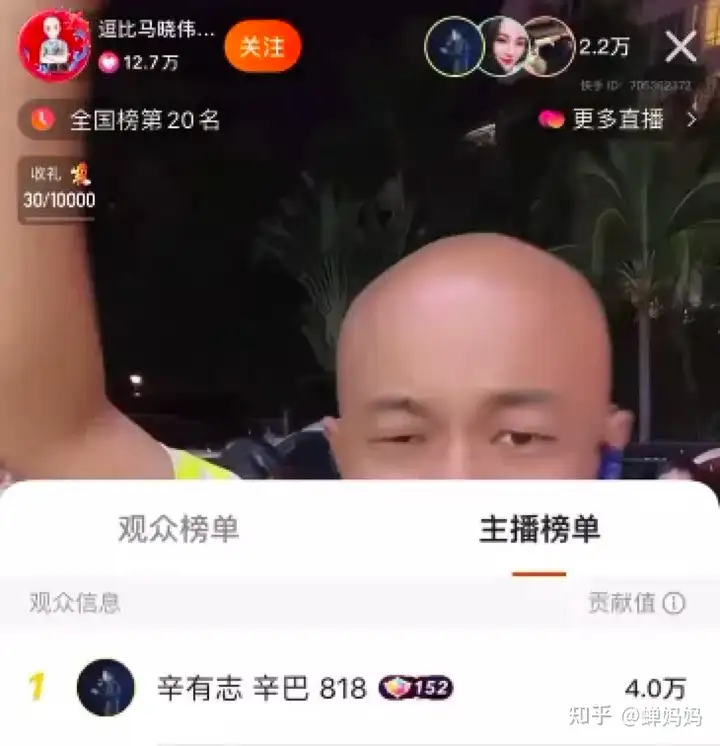Follow the streamer with 关注 button
The image size is (720, 746).
point(262,46)
